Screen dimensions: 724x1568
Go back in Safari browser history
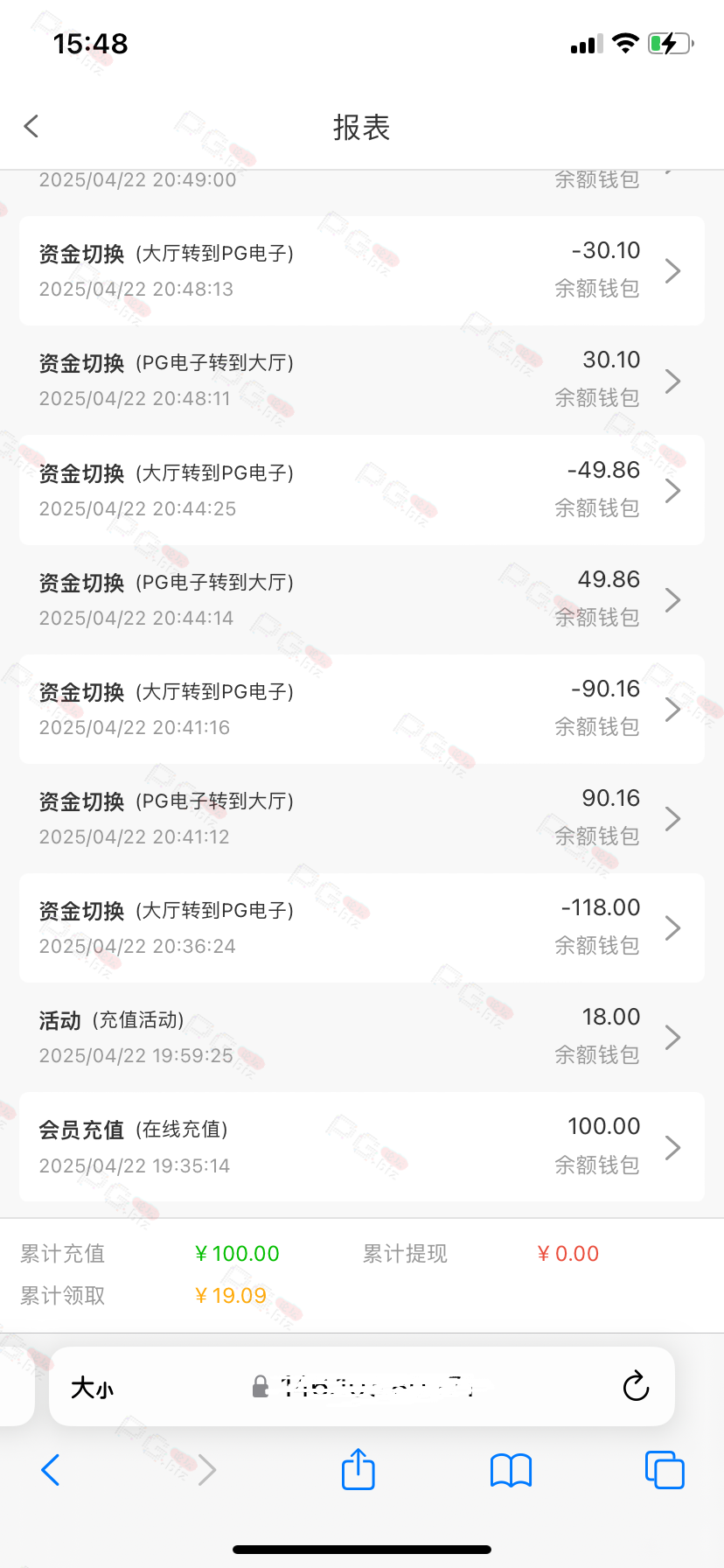click(x=51, y=1470)
